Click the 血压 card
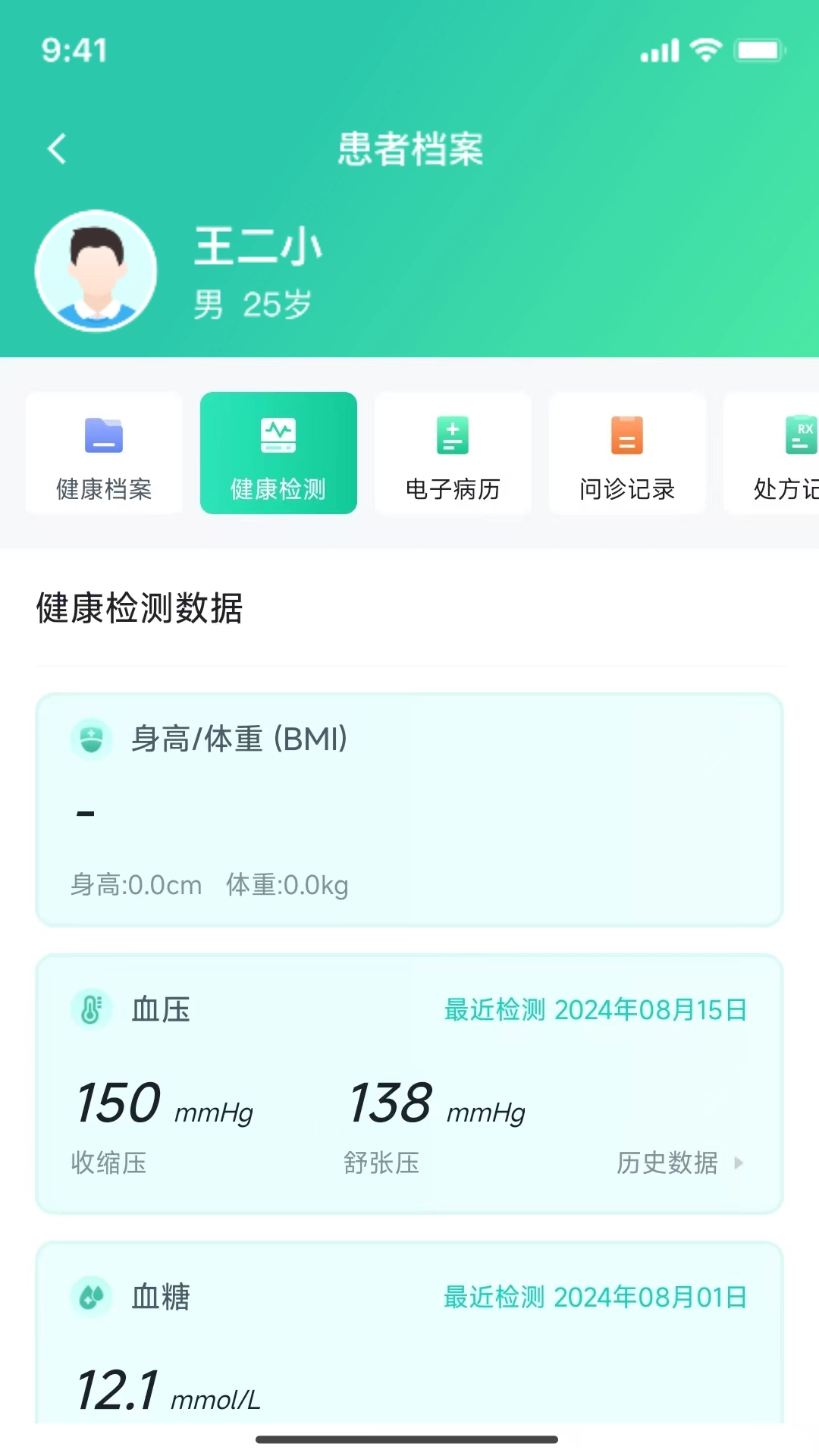 (409, 1084)
